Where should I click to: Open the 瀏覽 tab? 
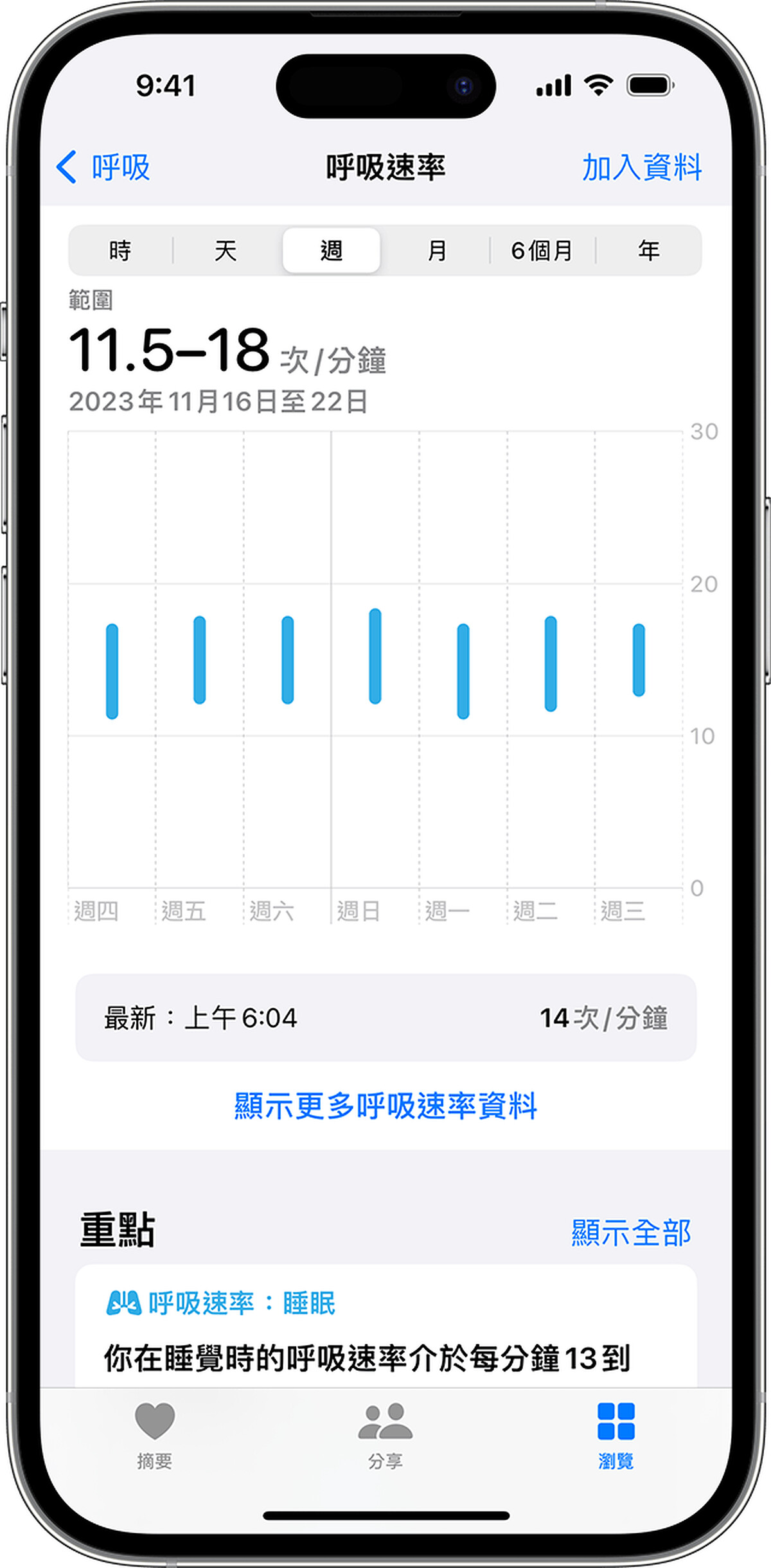616,1433
